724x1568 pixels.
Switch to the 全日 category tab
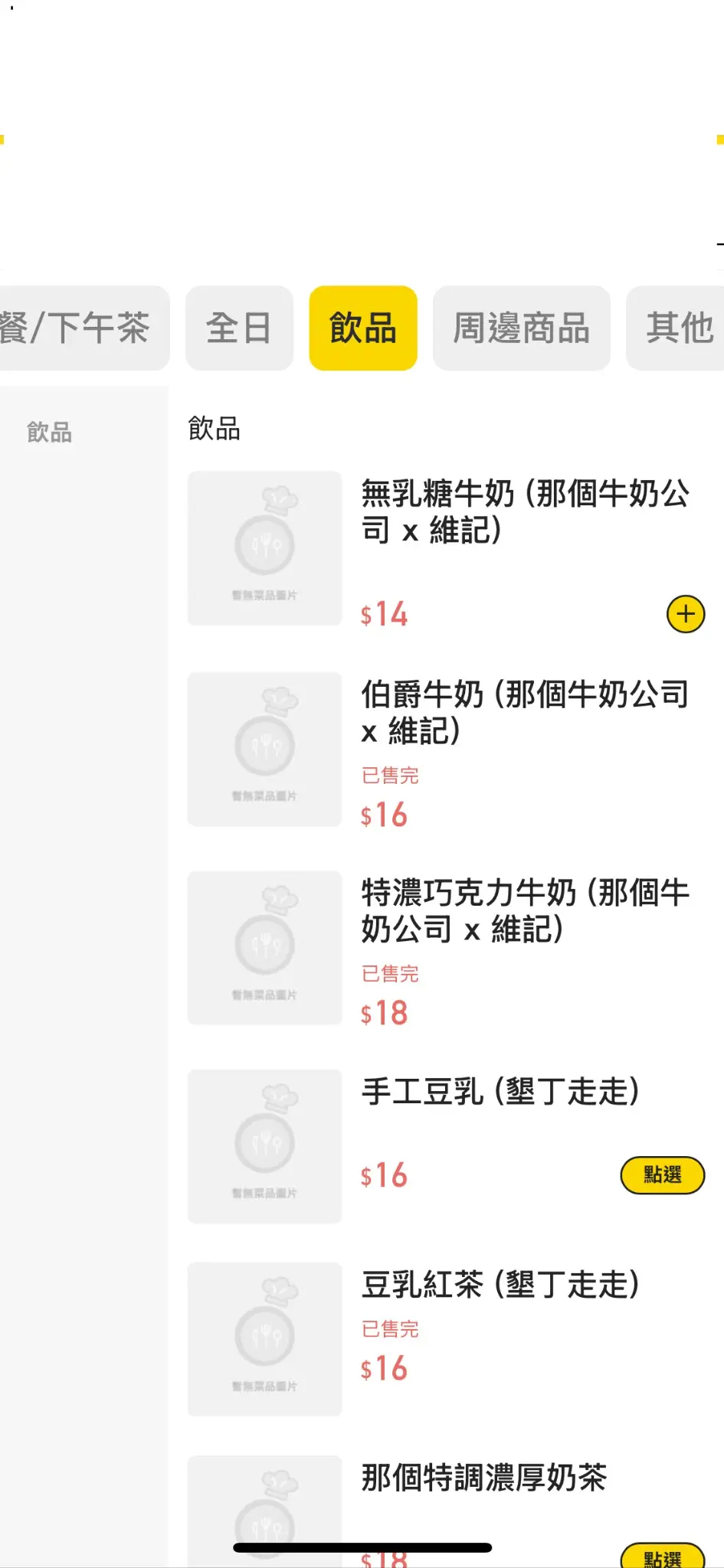click(239, 328)
